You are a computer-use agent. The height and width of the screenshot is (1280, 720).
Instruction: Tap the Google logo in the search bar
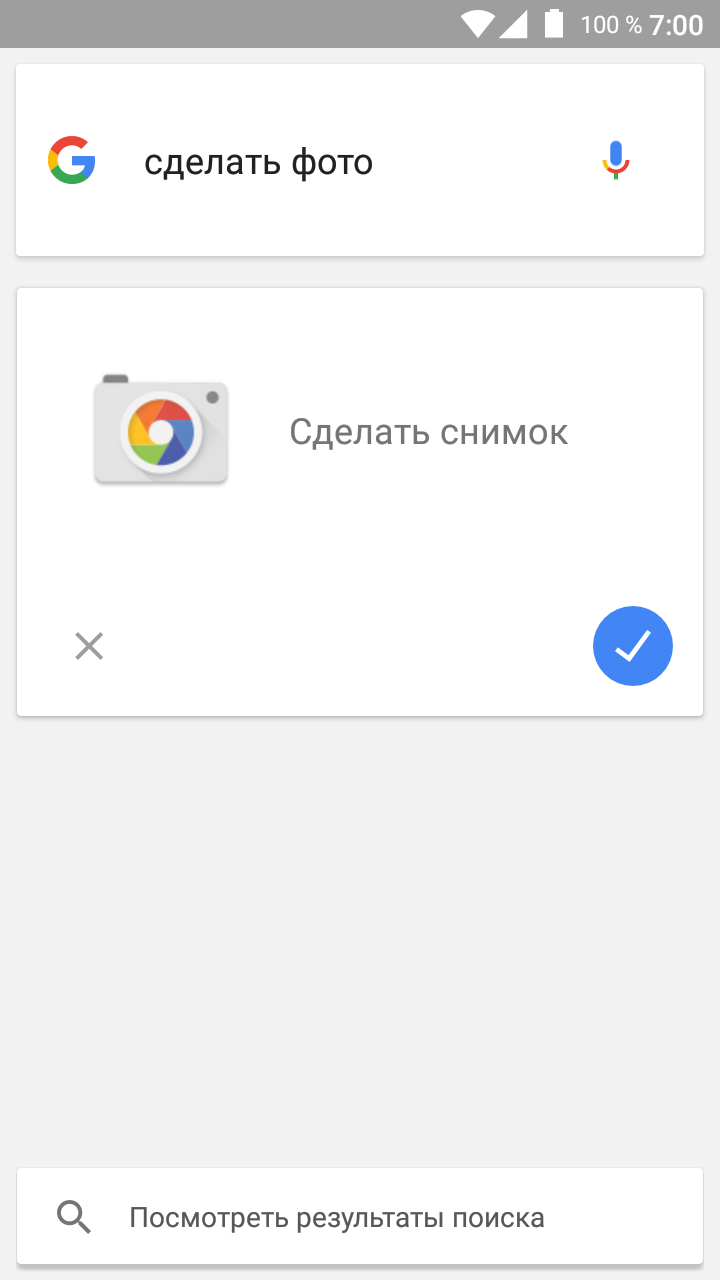72,161
